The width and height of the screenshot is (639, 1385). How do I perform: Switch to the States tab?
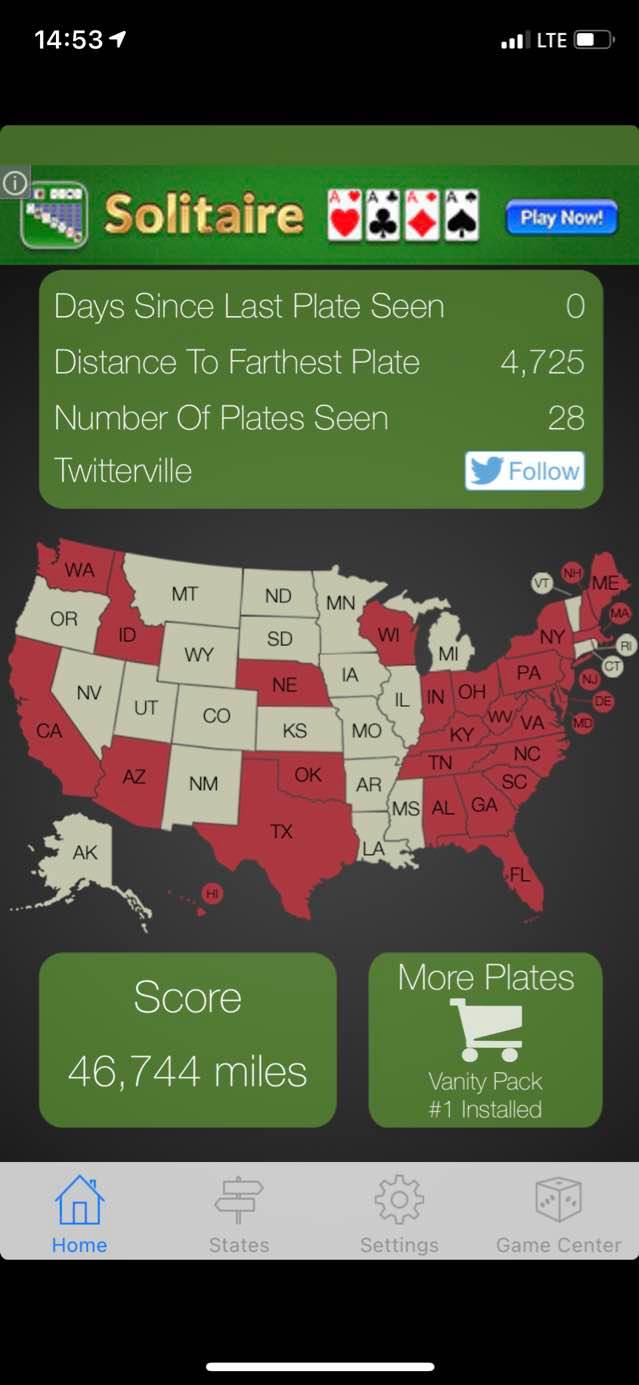239,1214
